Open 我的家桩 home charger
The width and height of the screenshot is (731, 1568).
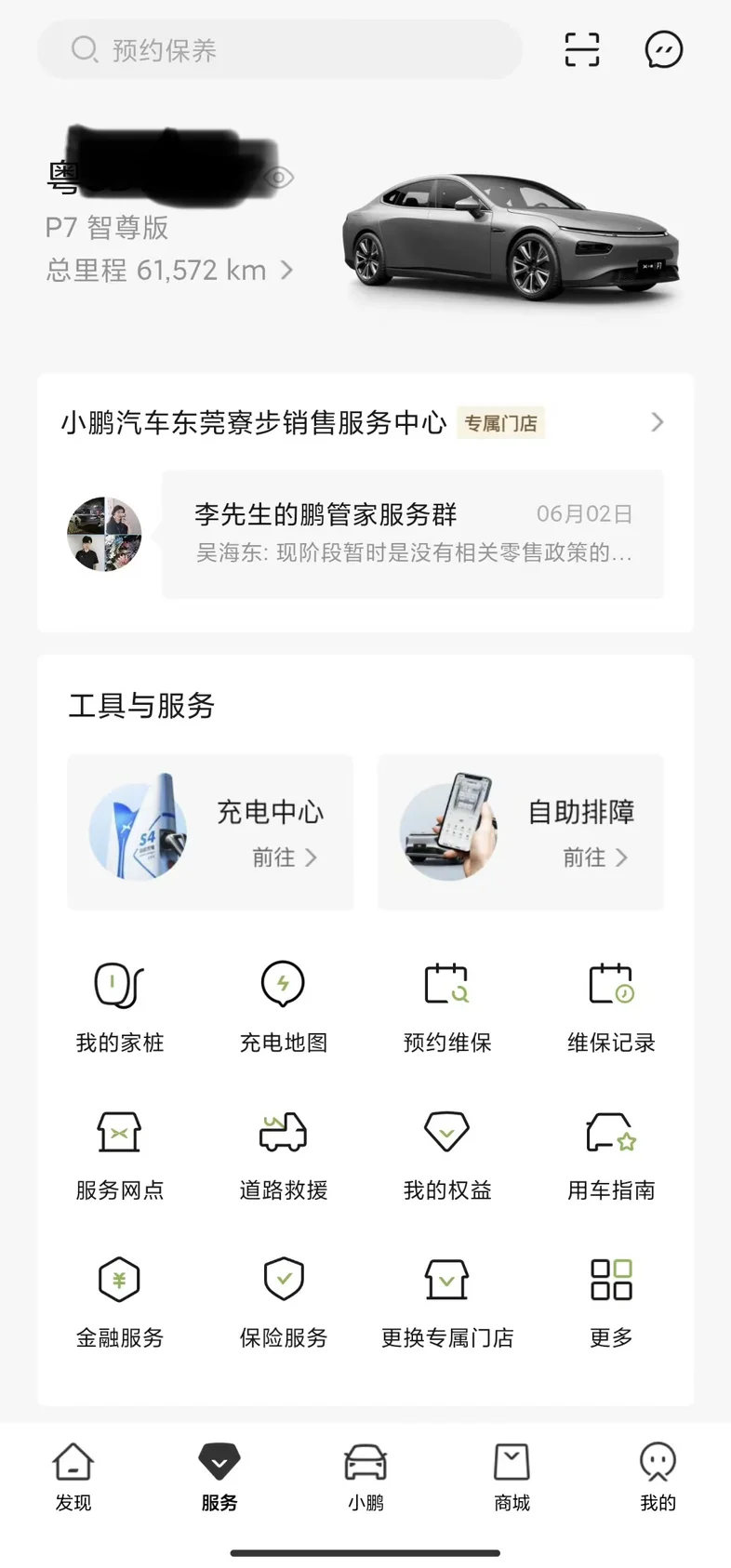point(120,1005)
